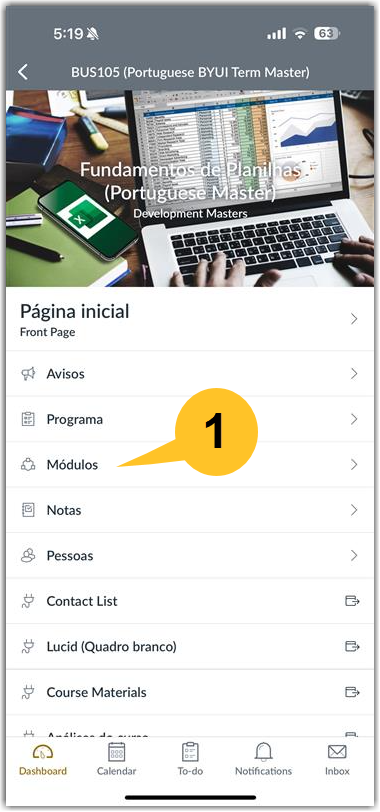Image resolution: width=380 pixels, height=812 pixels.
Task: Switch to the Calendar tab
Action: (116, 760)
